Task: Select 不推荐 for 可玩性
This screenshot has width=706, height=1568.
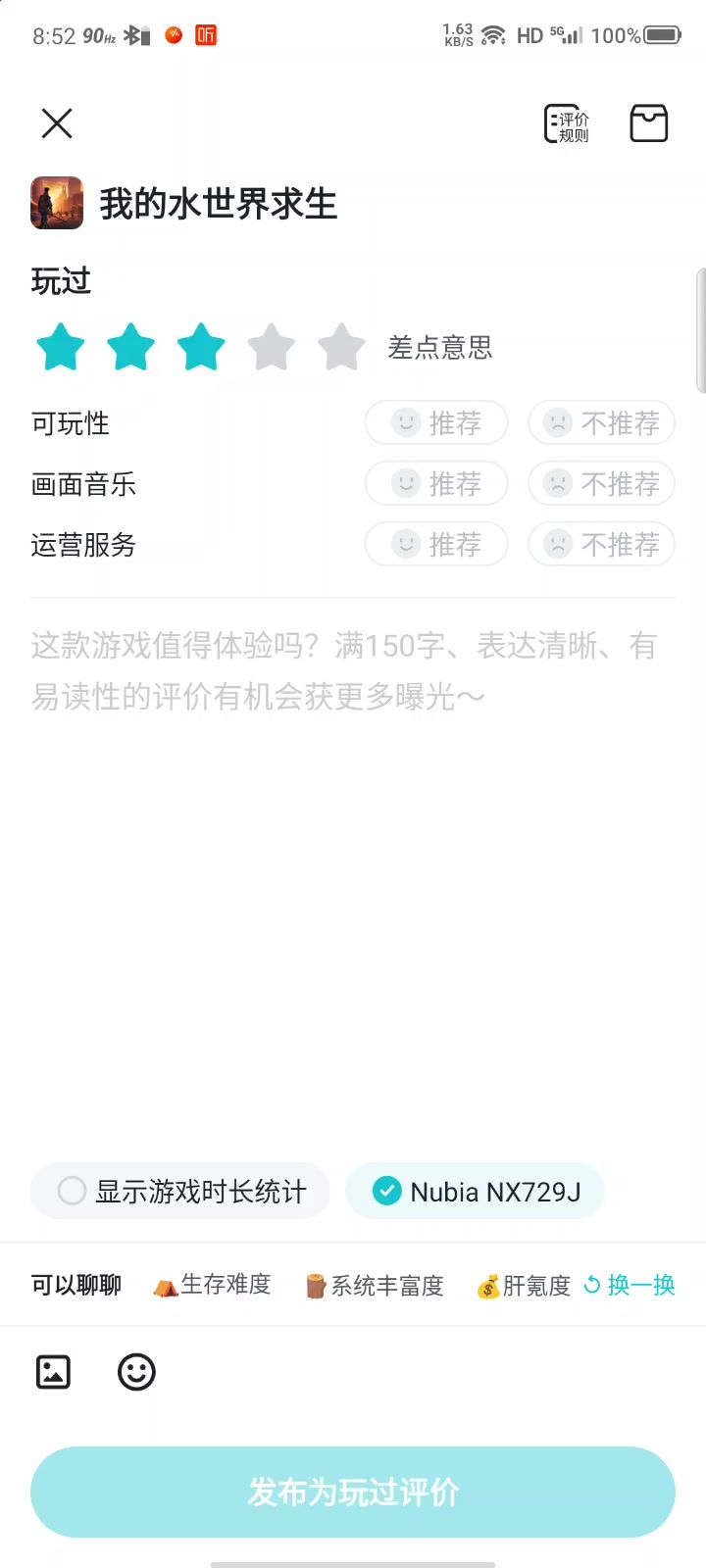Action: click(601, 423)
